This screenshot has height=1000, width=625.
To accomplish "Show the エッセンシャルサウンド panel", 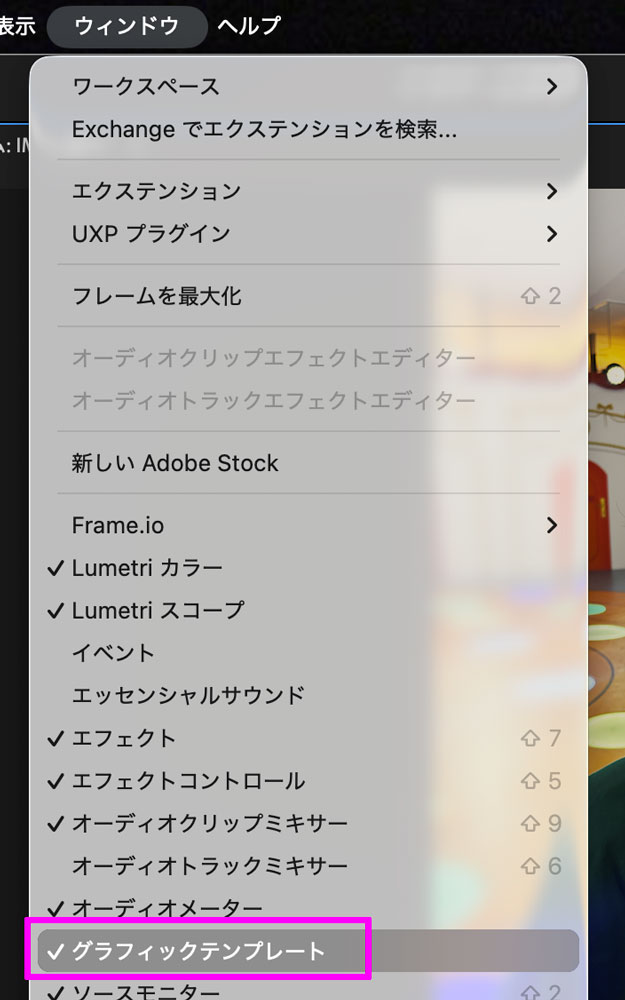I will pos(188,695).
